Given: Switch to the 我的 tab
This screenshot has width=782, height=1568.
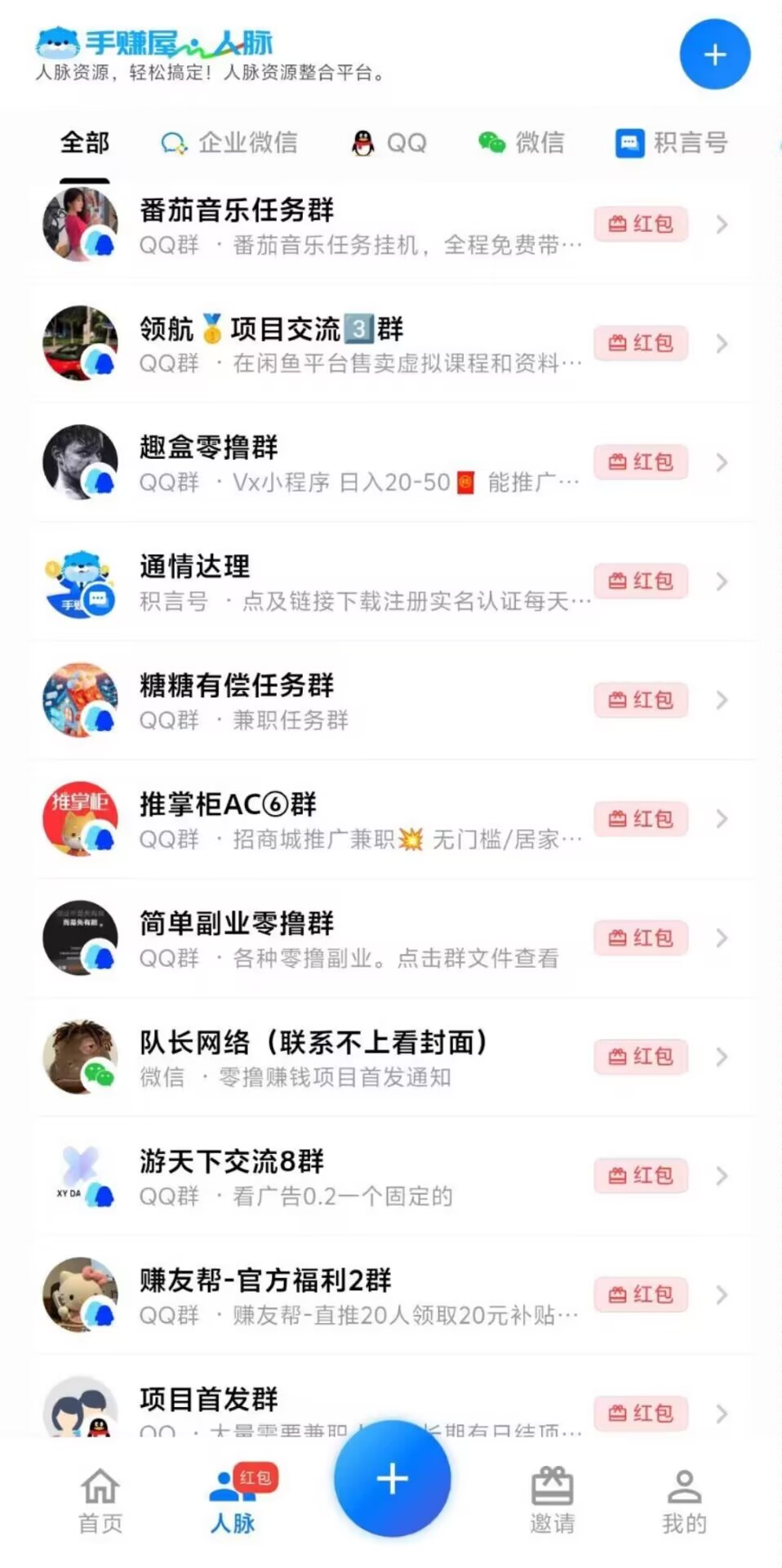Looking at the screenshot, I should point(684,1499).
